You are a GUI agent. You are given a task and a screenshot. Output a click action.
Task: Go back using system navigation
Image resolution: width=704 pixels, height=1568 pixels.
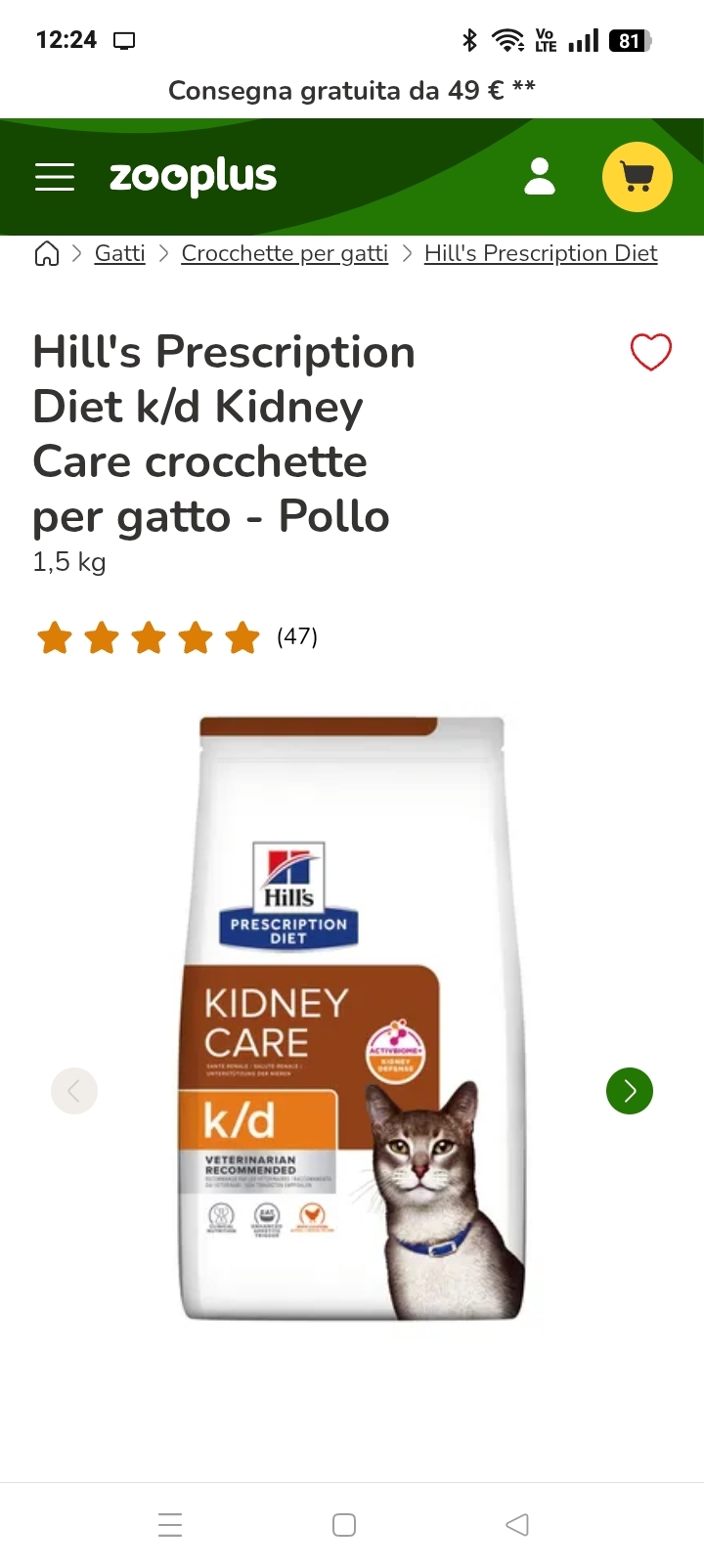click(517, 1525)
